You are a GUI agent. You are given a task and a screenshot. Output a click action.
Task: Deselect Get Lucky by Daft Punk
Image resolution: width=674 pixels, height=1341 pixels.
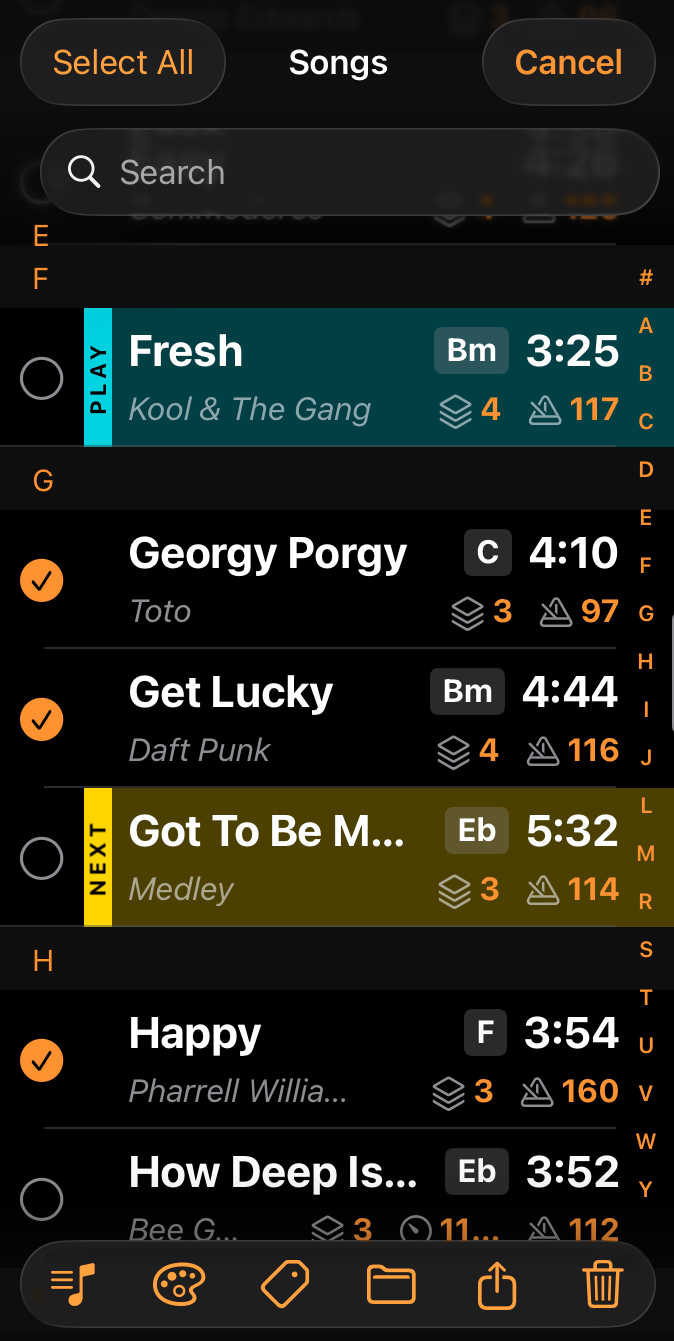pyautogui.click(x=42, y=718)
